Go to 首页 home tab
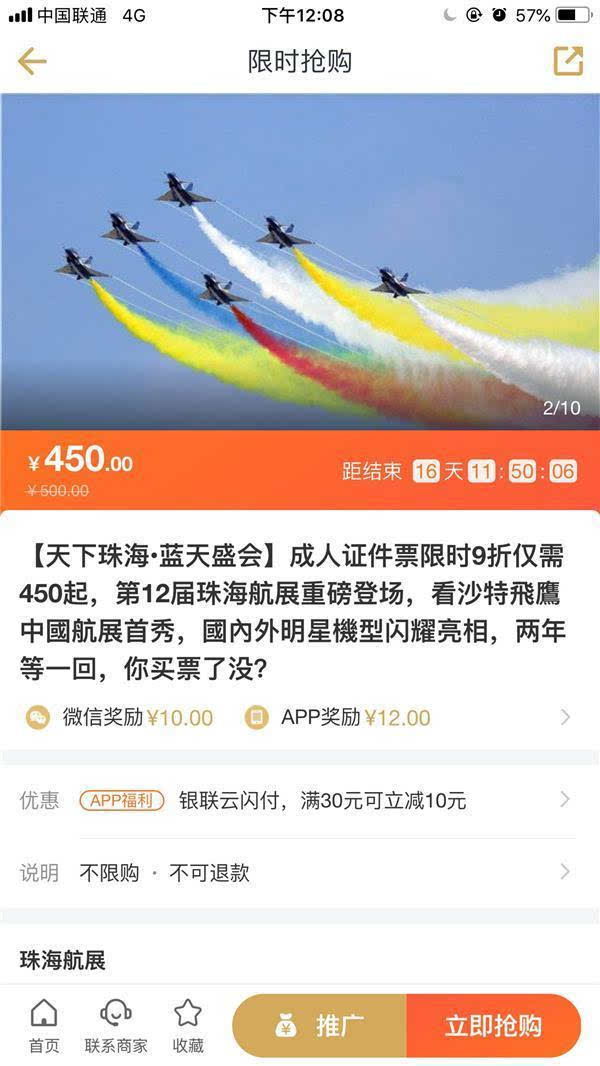 44,1026
